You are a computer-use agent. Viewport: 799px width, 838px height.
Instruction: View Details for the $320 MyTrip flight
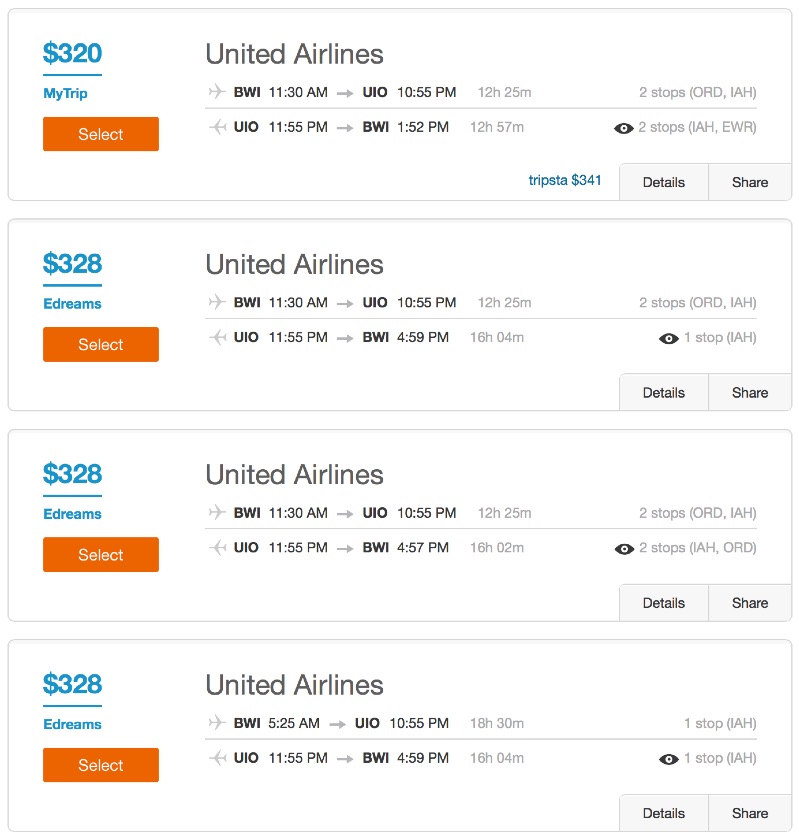[663, 182]
